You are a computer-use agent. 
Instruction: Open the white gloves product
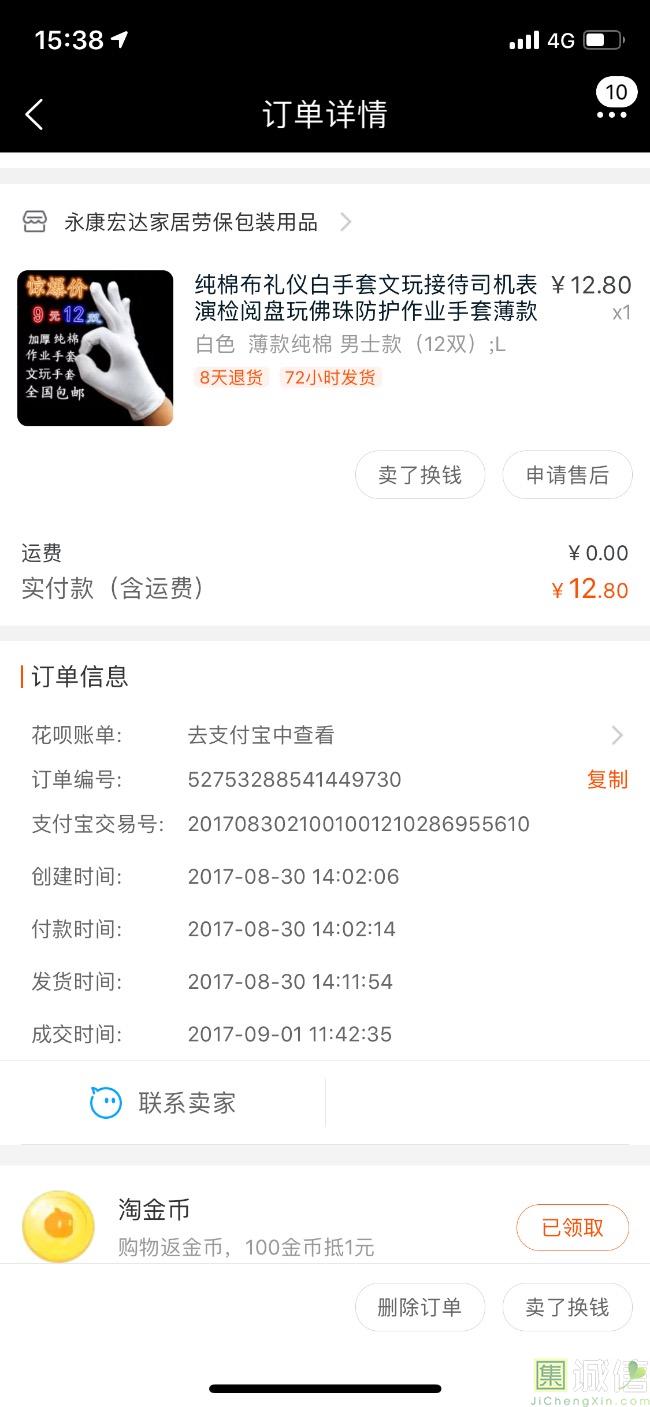pyautogui.click(x=325, y=347)
